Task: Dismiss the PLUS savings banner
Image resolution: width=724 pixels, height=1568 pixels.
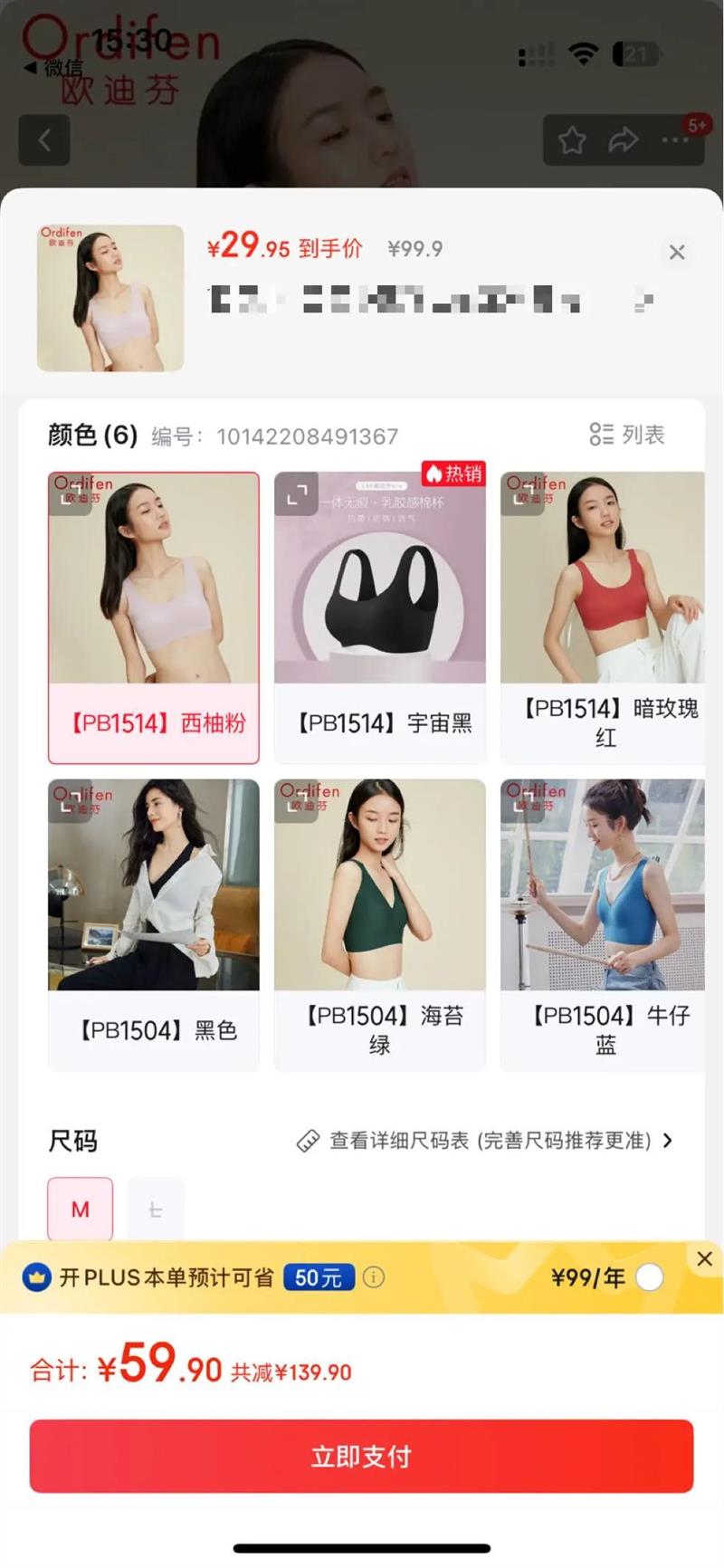Action: click(705, 1258)
